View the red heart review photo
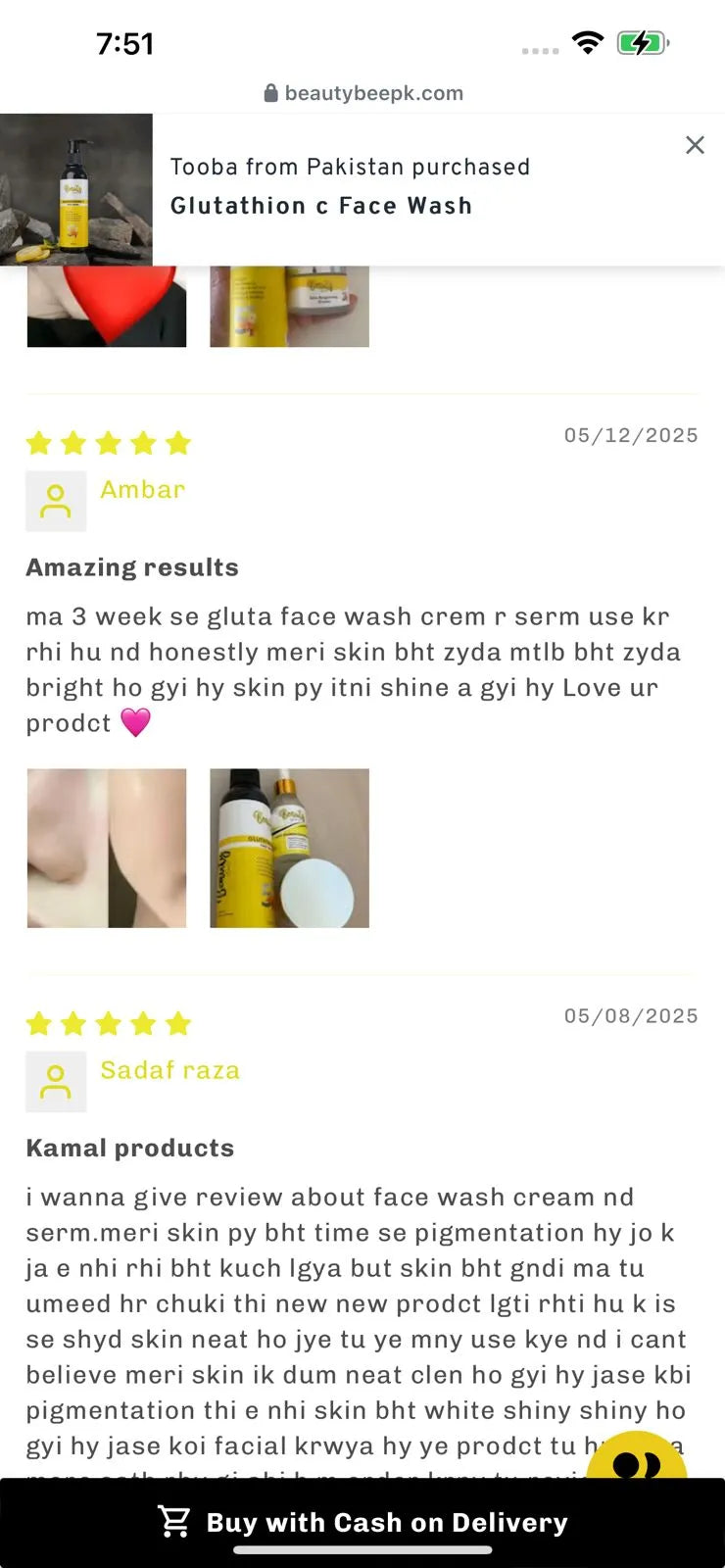725x1568 pixels. coord(107,308)
